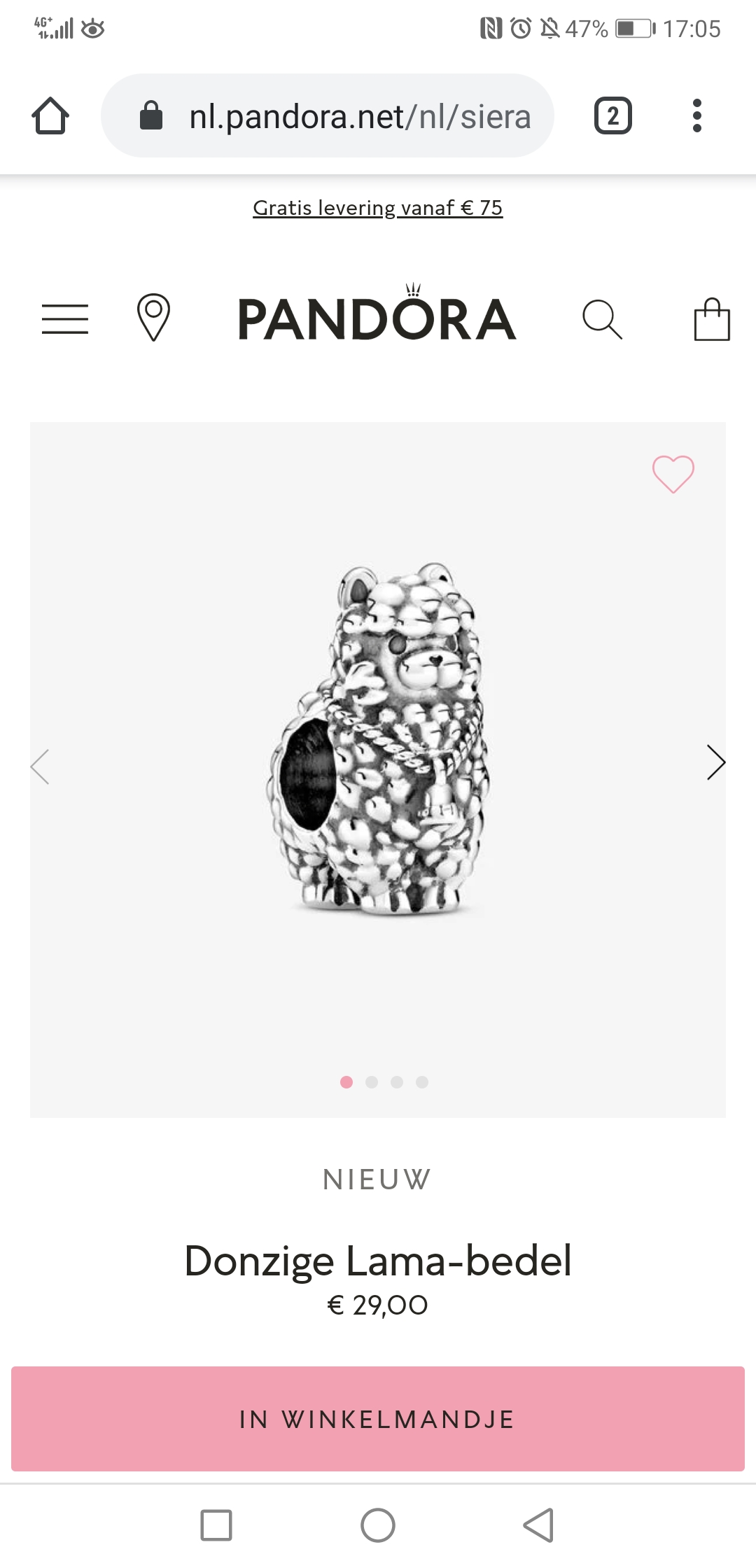Go back with the system back button

539,1525
